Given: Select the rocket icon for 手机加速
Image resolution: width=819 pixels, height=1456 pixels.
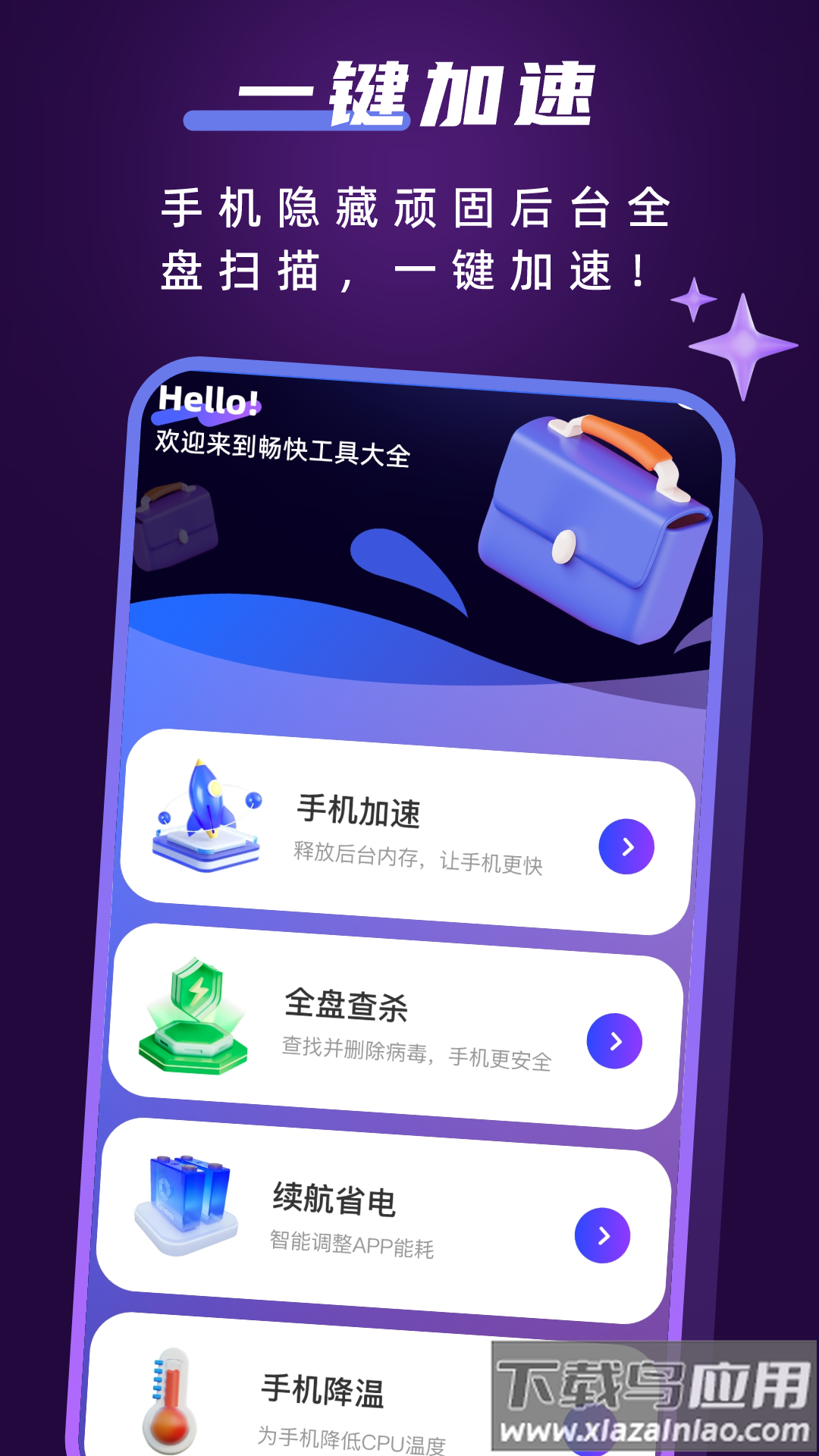Looking at the screenshot, I should [x=205, y=815].
